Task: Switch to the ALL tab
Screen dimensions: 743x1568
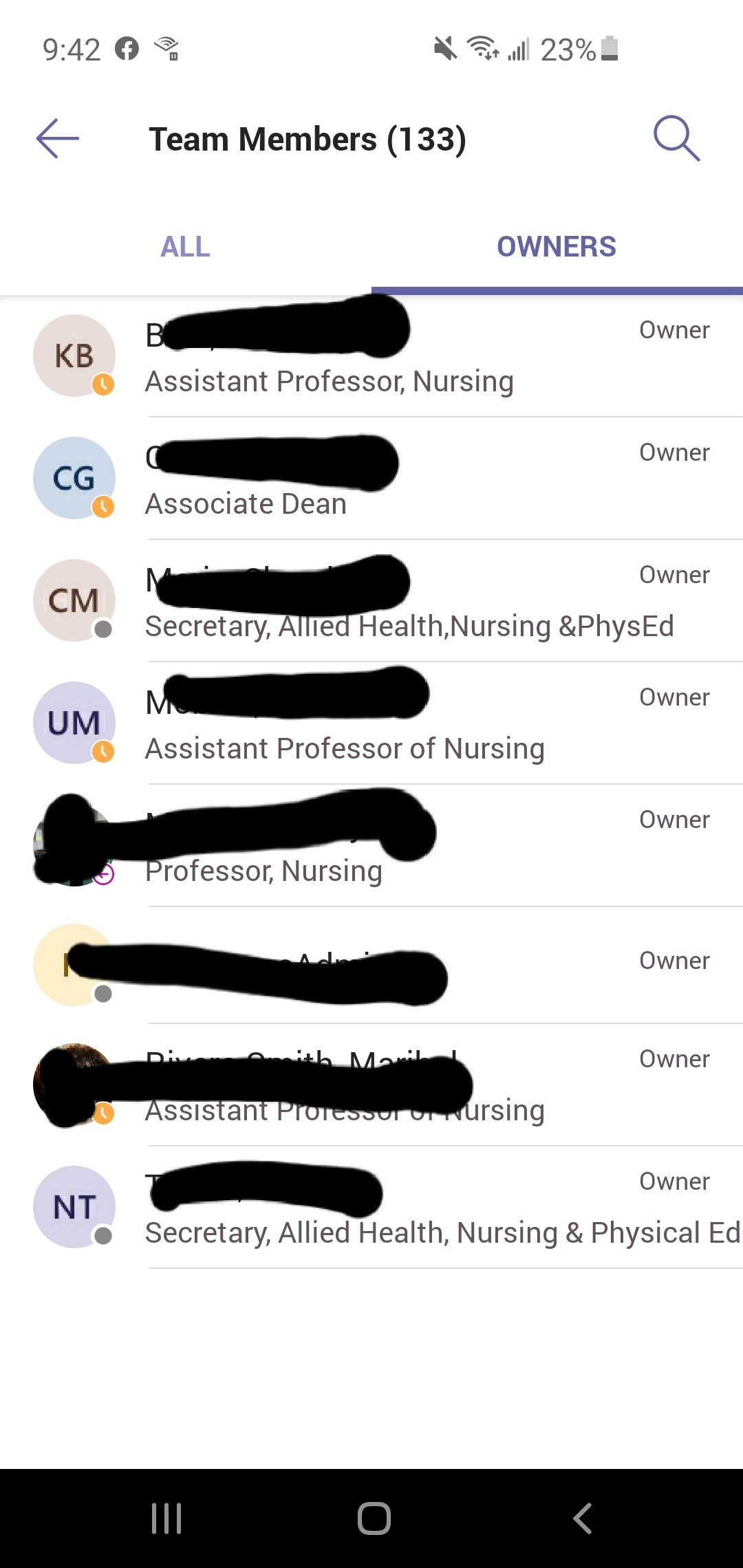Action: click(x=185, y=246)
